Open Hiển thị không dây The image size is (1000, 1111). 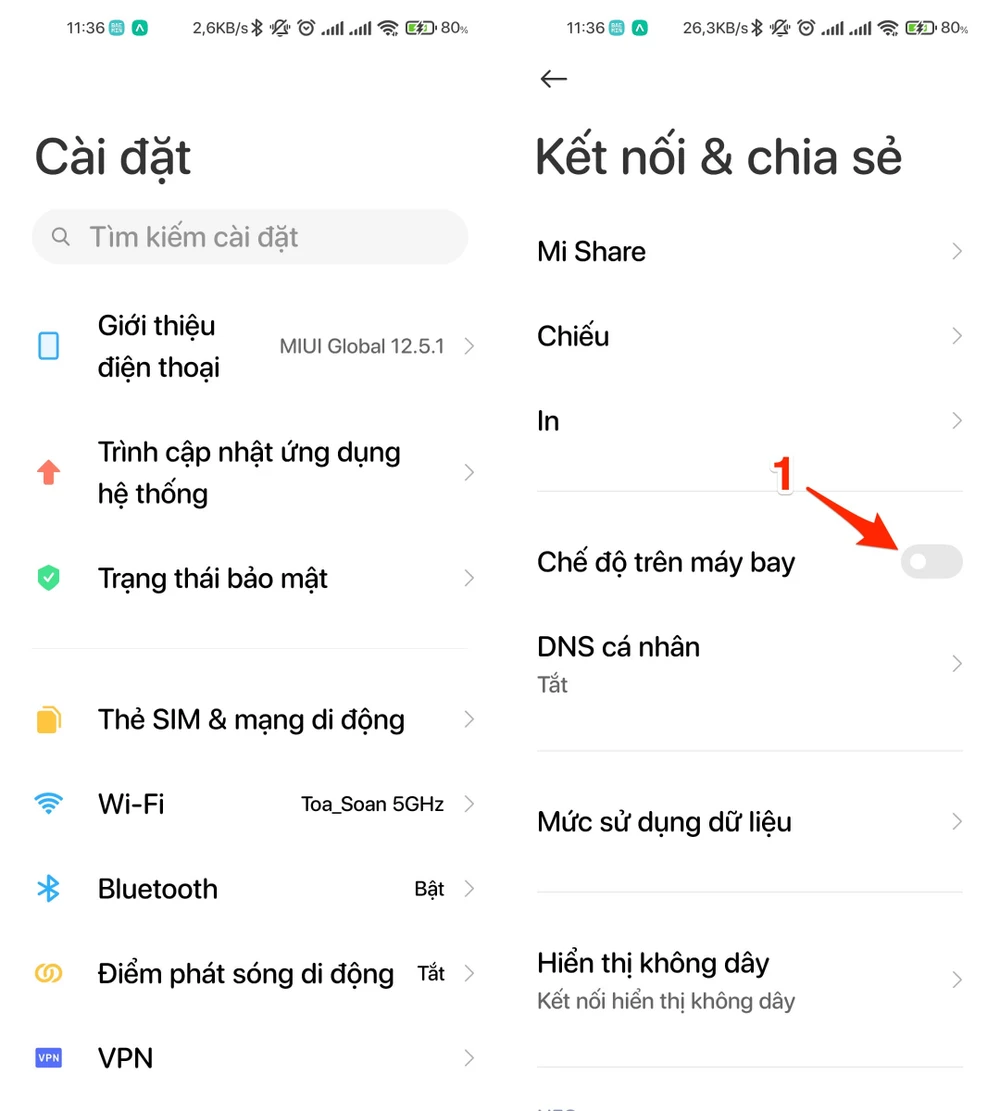(x=748, y=980)
